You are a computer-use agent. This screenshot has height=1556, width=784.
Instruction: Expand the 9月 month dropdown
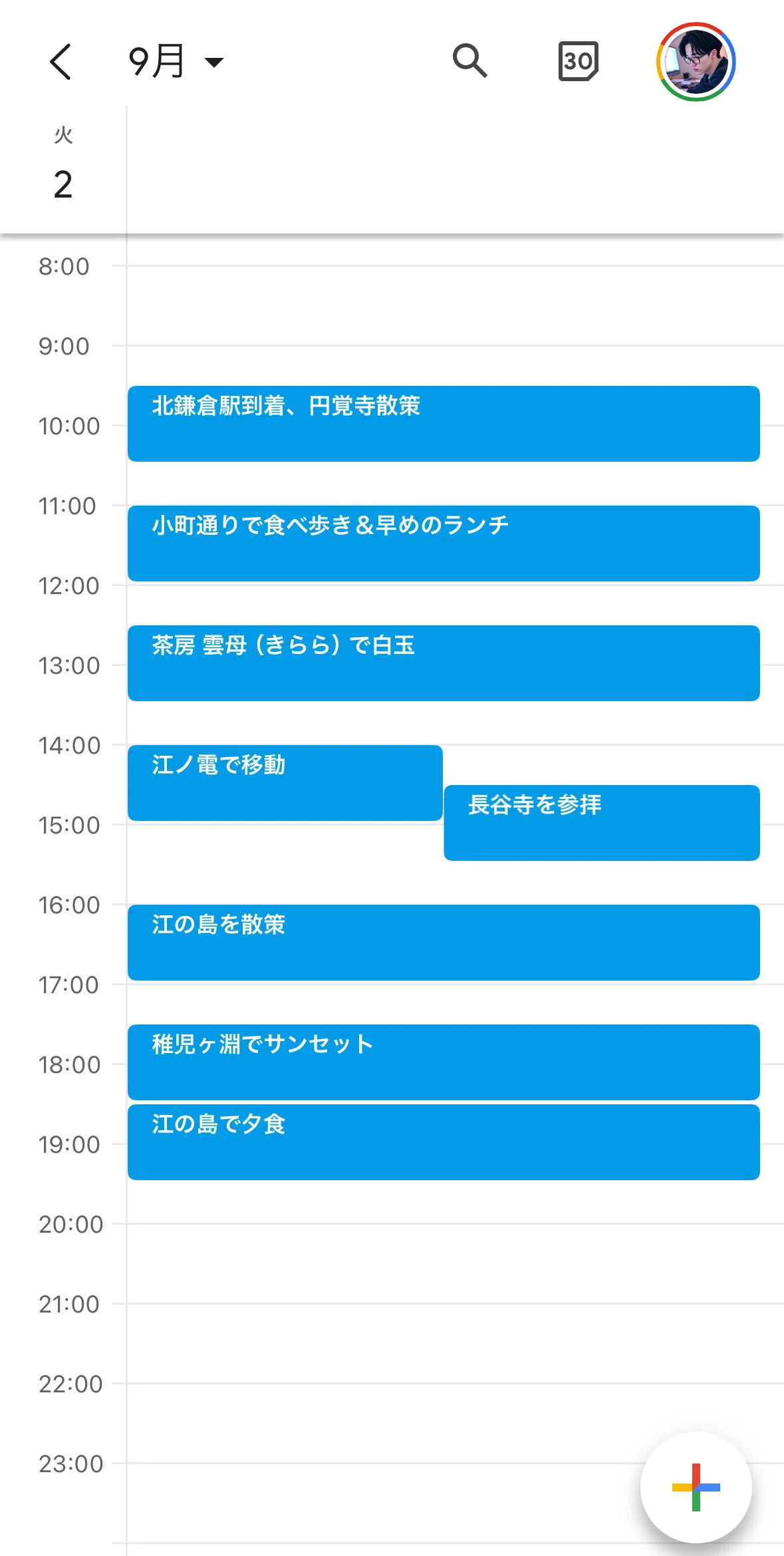176,62
